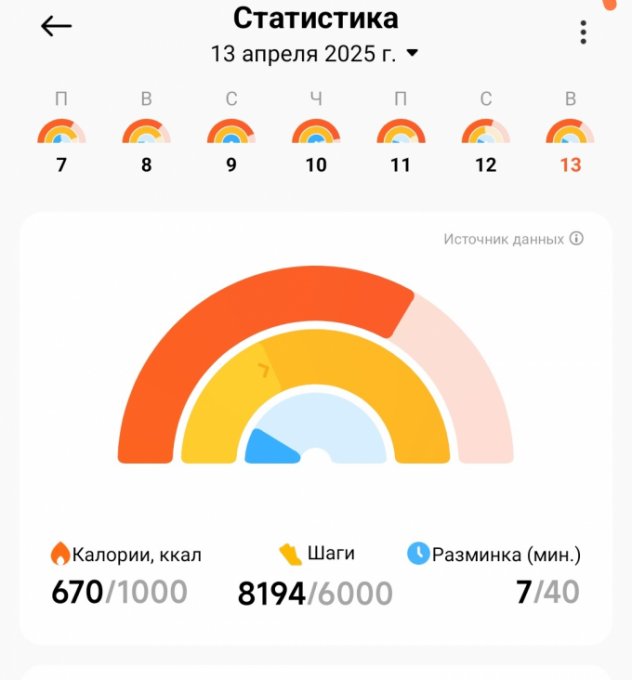Select Thursday the 10th
The height and width of the screenshot is (680, 632).
tap(316, 135)
